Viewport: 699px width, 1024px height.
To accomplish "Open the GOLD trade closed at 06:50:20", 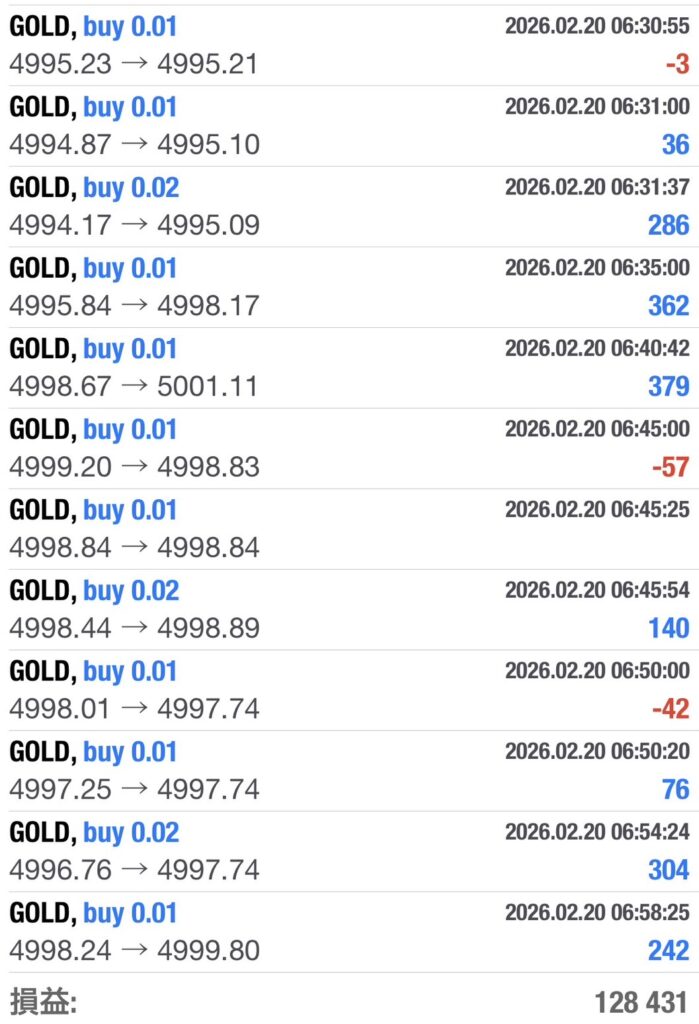I will (349, 771).
